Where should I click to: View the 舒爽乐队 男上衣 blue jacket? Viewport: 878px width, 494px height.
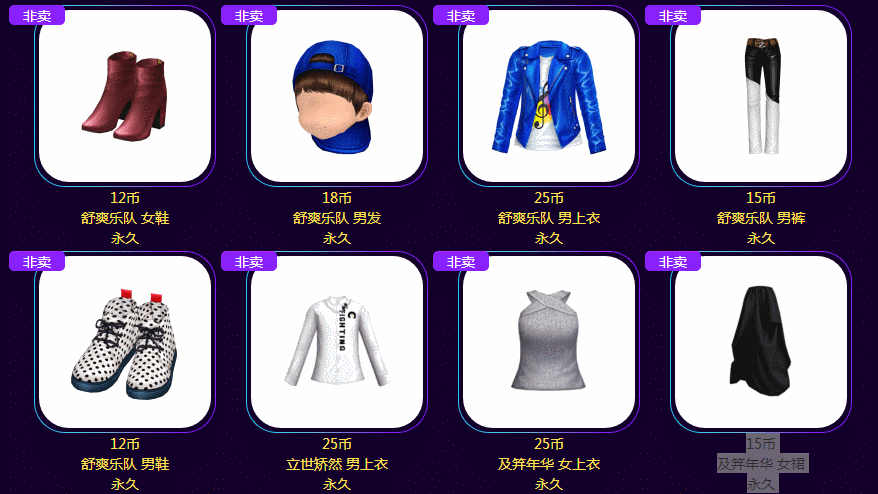pos(549,97)
